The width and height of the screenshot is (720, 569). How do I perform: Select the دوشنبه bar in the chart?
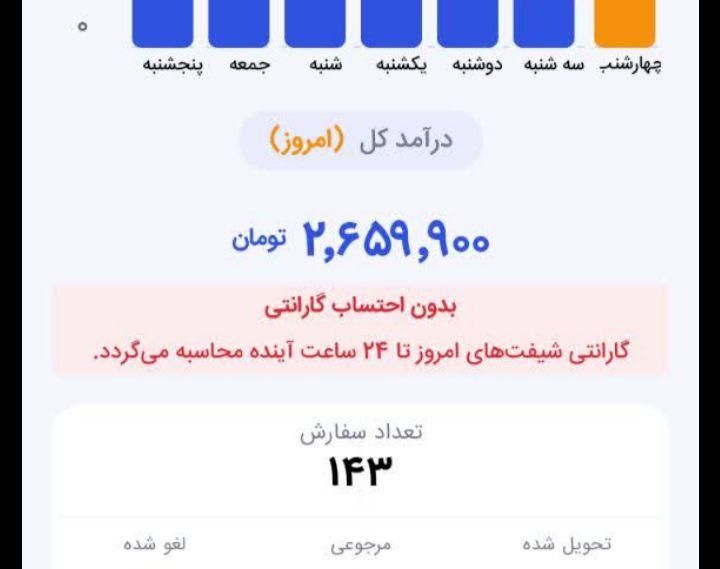(468, 23)
